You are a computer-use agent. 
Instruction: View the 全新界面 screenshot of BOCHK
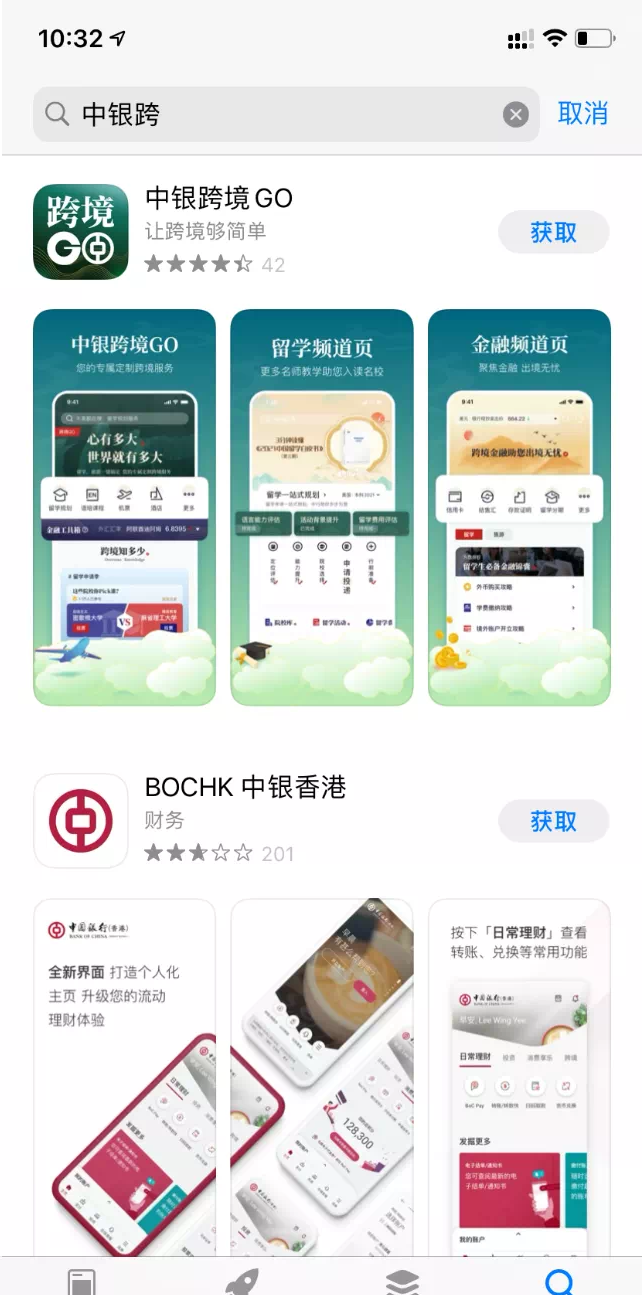click(x=124, y=1076)
